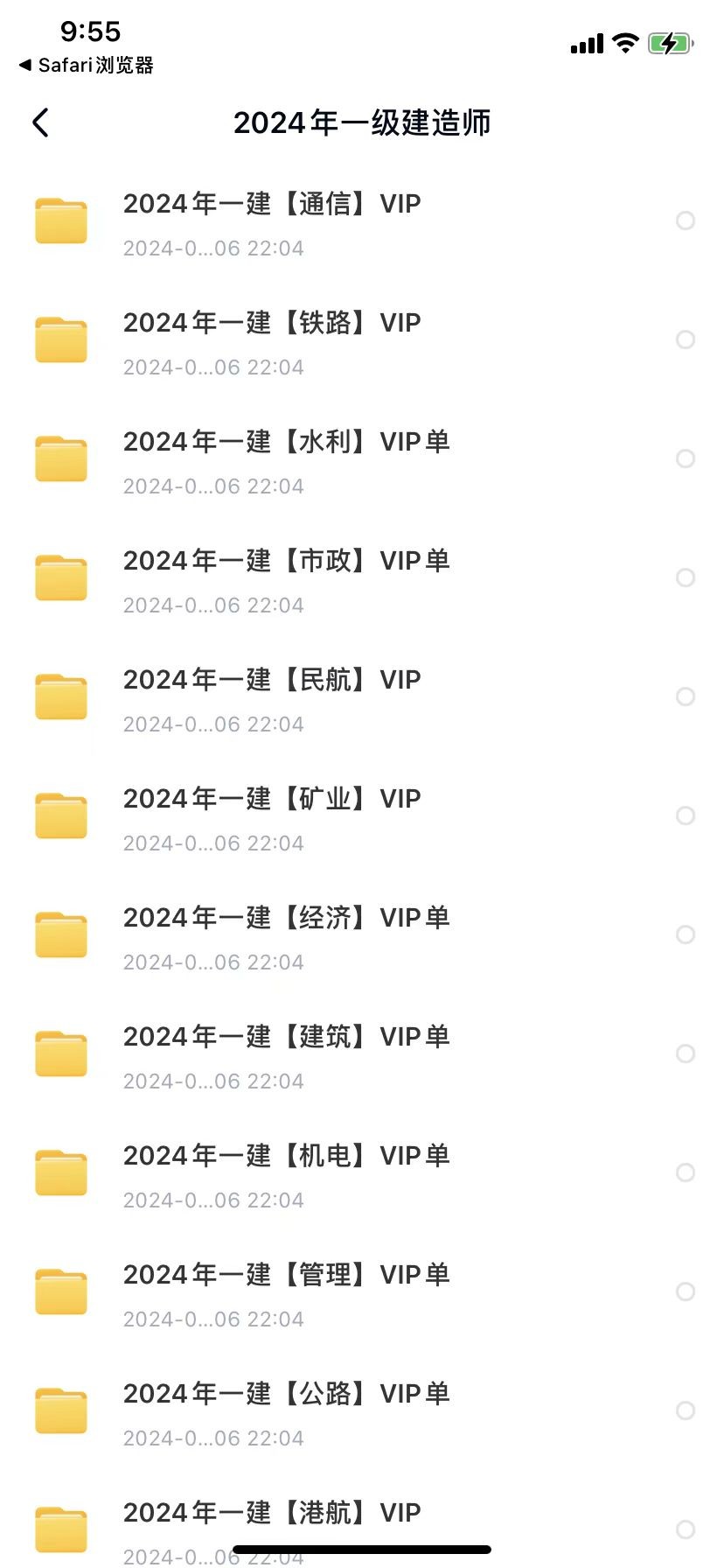Screen dimensions: 724x1568
Task: Open the 2024年一建【建筑】VIP单 folder
Action: [x=362, y=1055]
